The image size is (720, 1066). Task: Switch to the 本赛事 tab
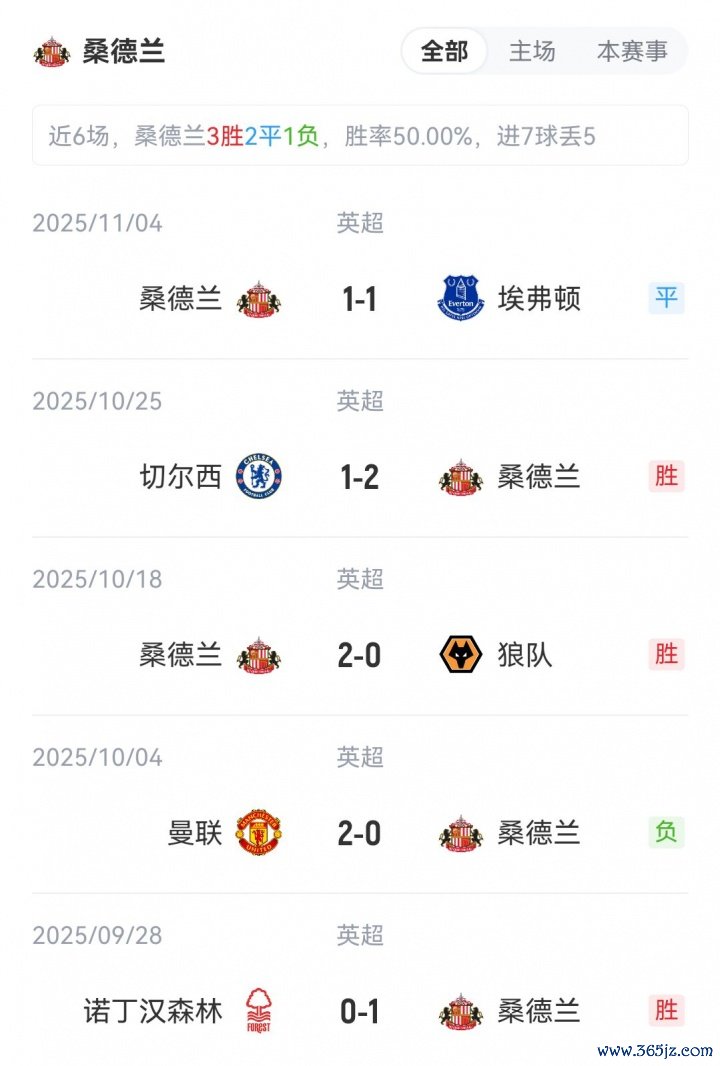coord(632,52)
